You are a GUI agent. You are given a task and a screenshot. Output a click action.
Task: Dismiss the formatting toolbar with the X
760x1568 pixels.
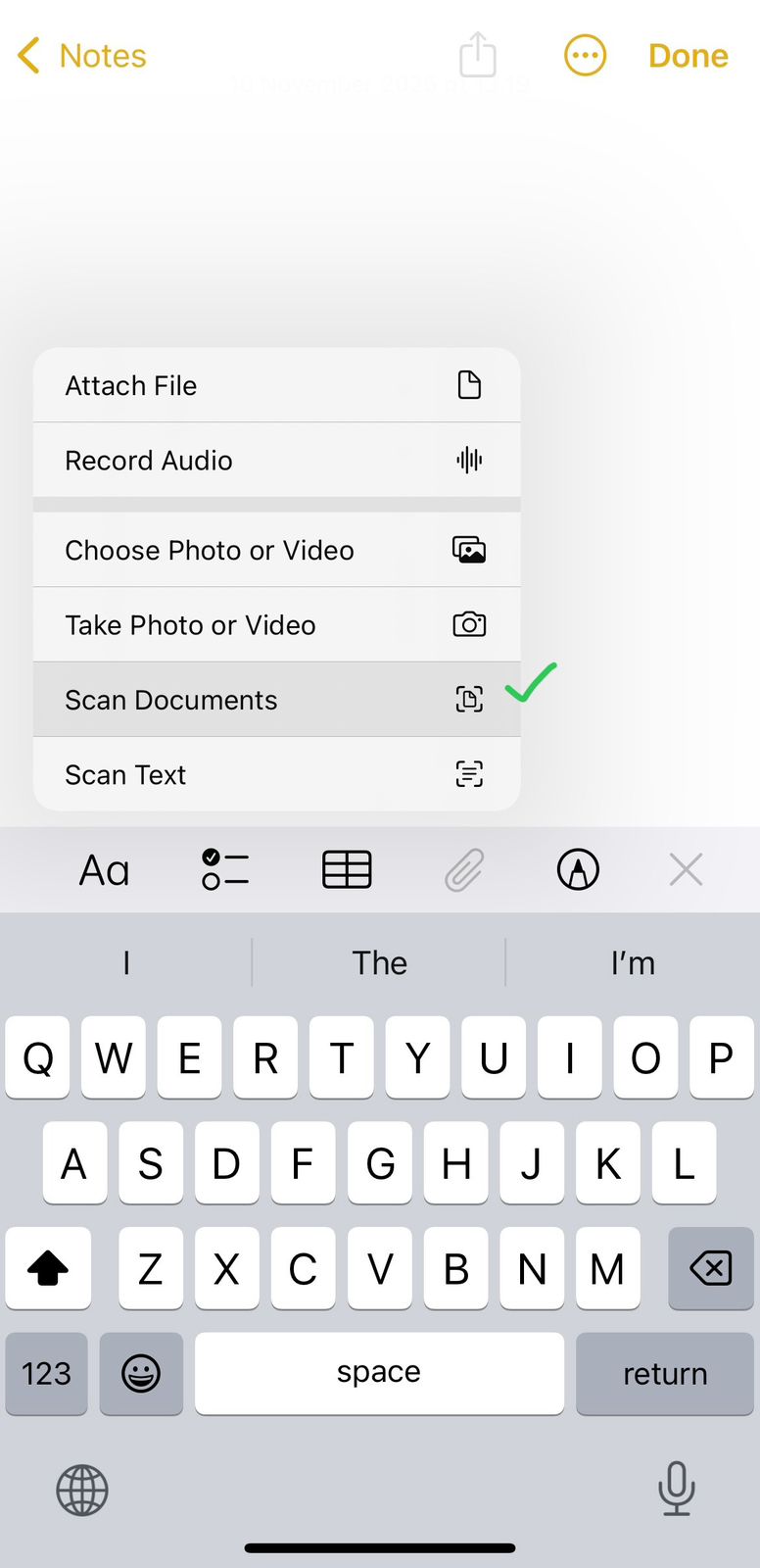tap(686, 869)
